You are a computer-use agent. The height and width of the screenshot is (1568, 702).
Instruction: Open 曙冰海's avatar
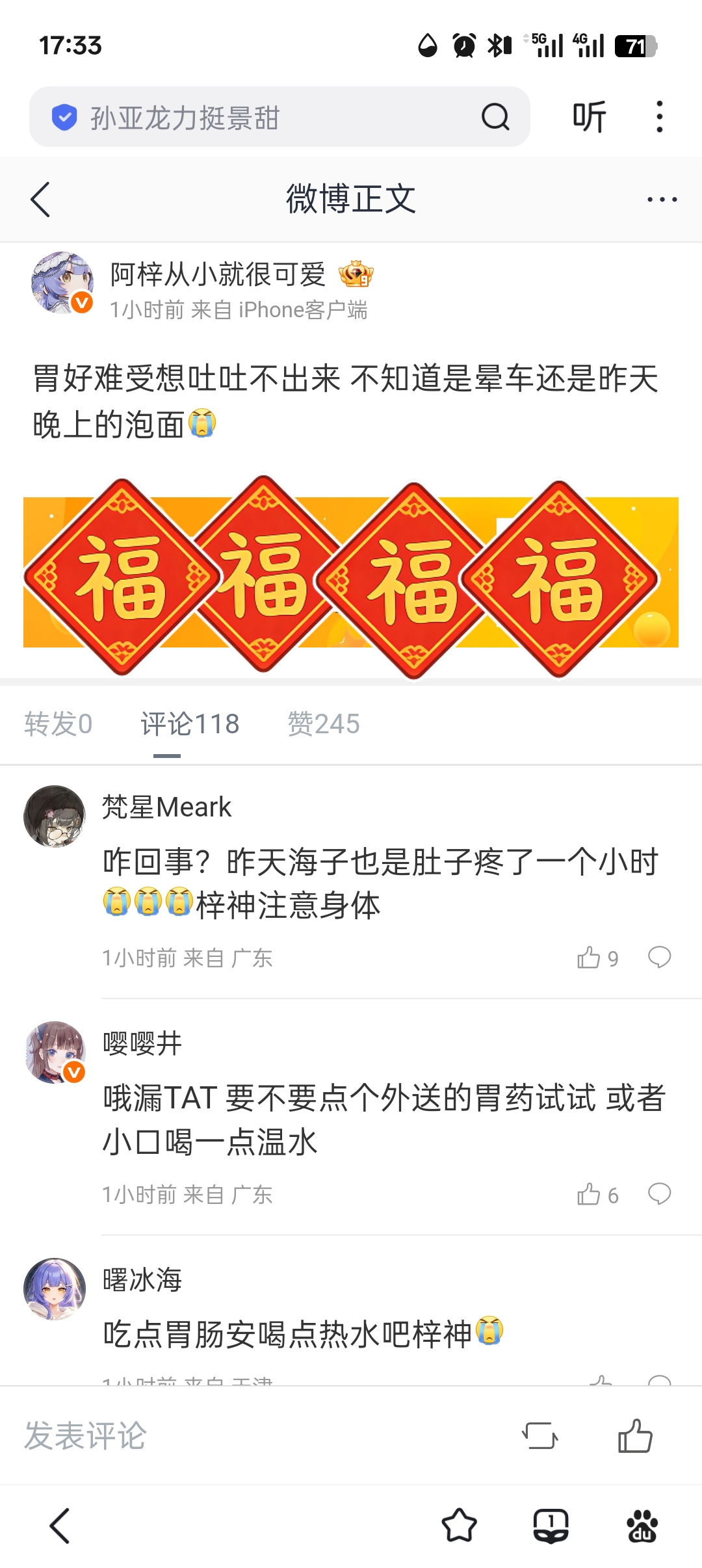click(x=55, y=1288)
